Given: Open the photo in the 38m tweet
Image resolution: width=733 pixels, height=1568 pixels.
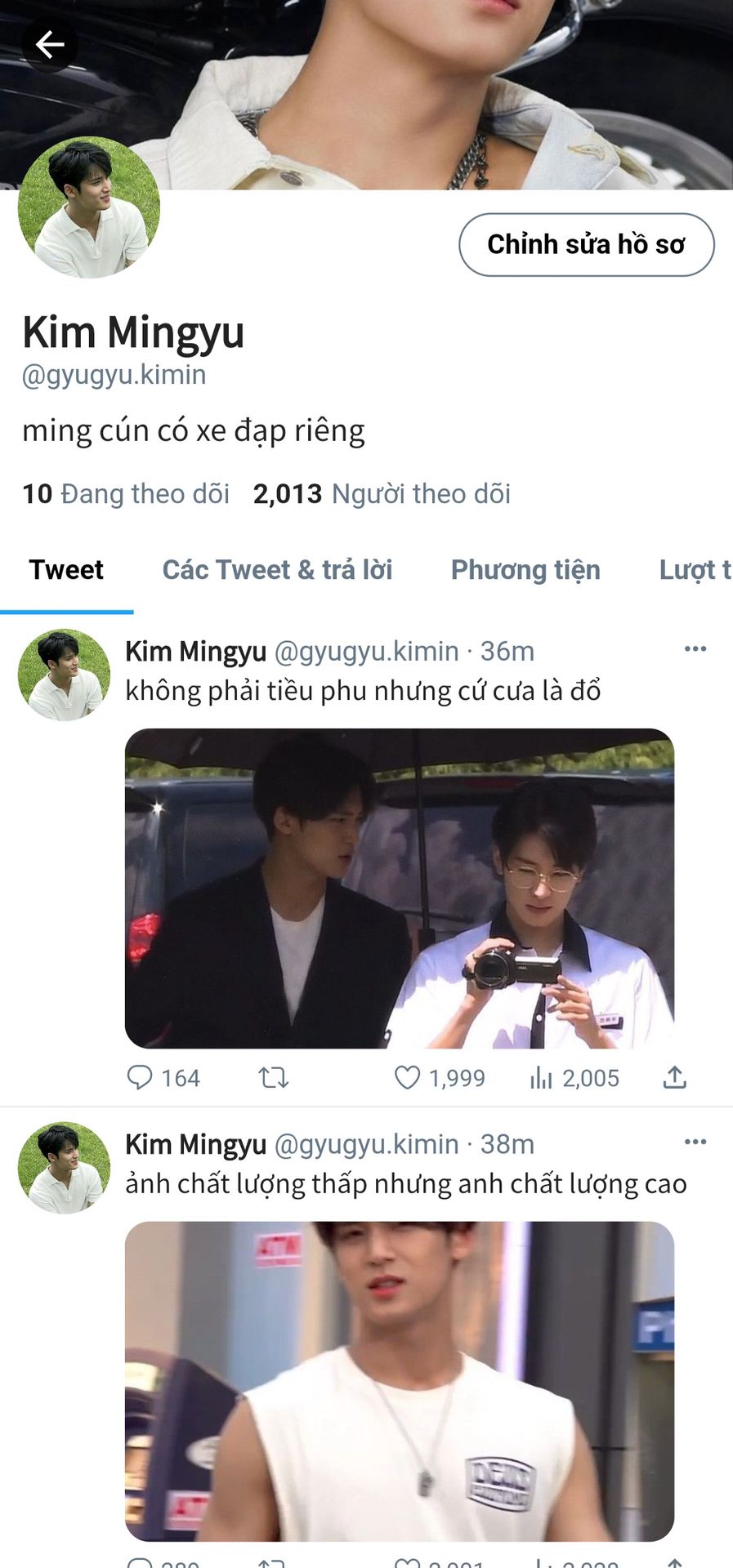Looking at the screenshot, I should coord(399,1380).
